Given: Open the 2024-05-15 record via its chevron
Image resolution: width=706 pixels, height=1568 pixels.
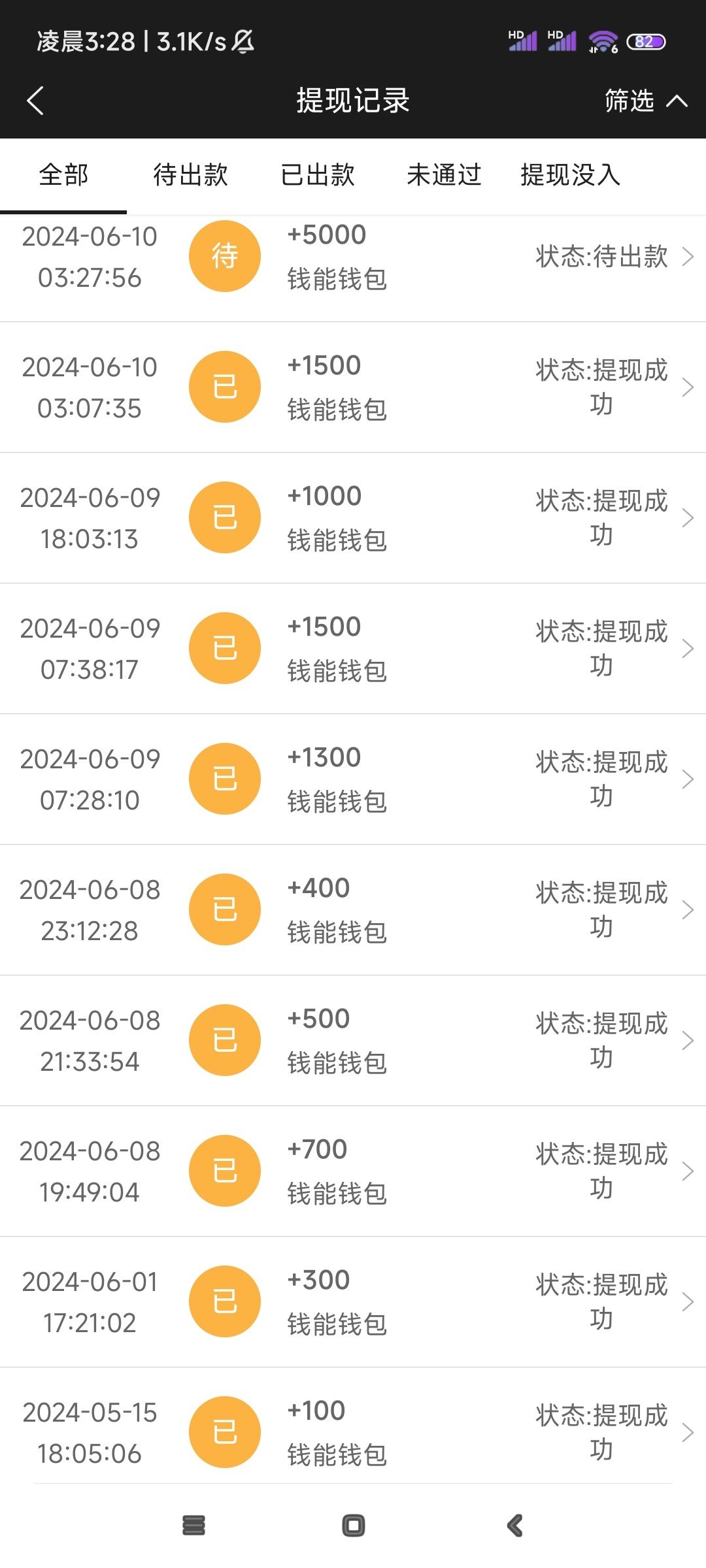Looking at the screenshot, I should pos(687,1432).
